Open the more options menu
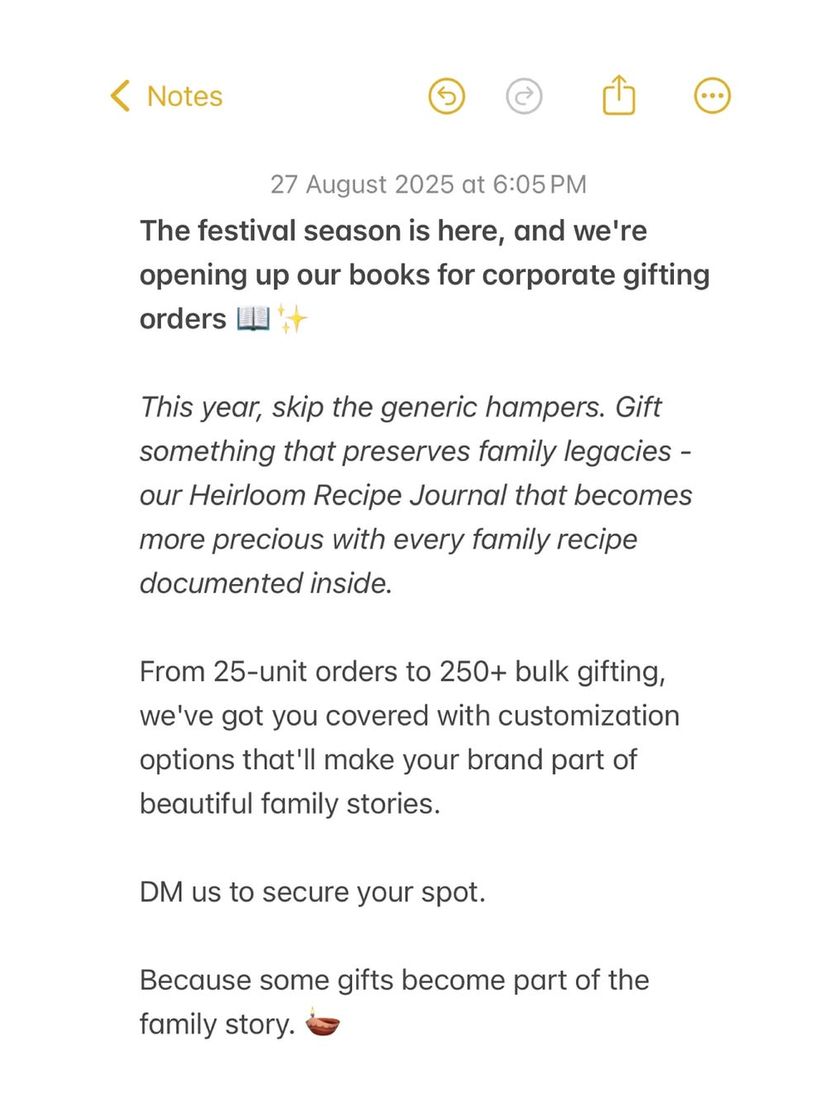This screenshot has width=840, height=1120. [712, 97]
